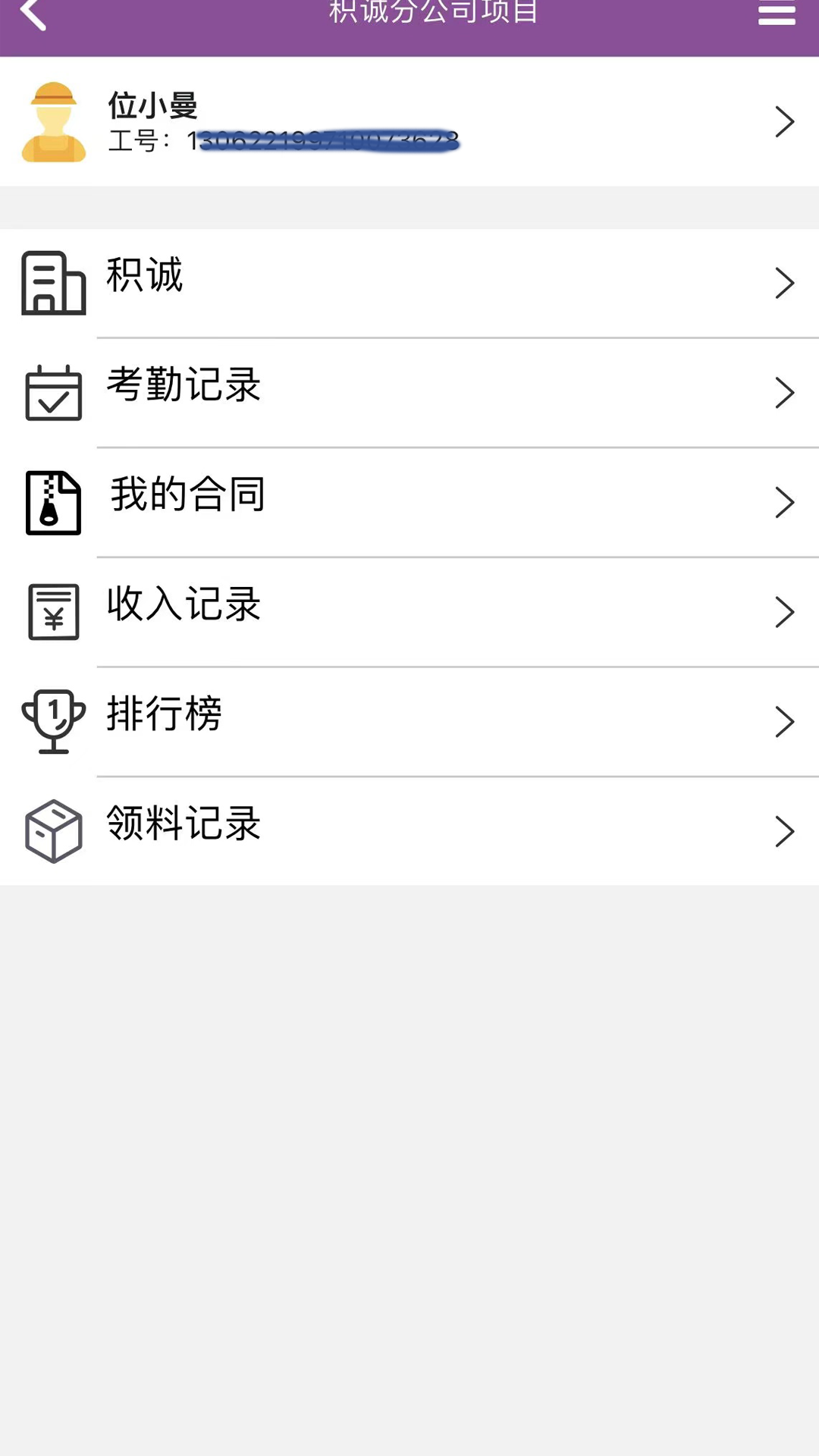Expand the profile row via its chevron
Image resolution: width=819 pixels, height=1456 pixels.
[x=785, y=121]
